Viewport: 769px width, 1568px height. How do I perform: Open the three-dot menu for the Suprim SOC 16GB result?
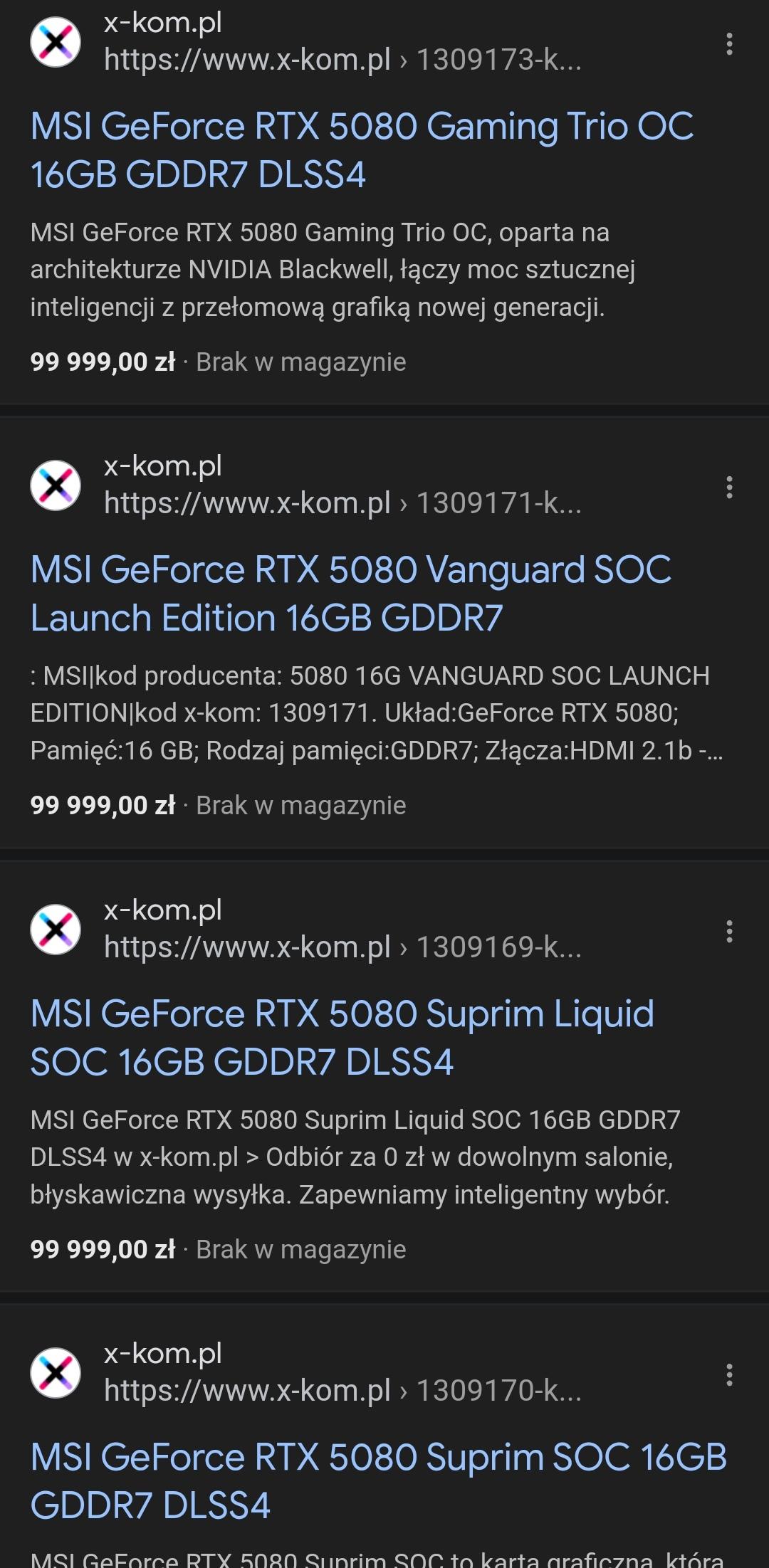[x=729, y=1374]
